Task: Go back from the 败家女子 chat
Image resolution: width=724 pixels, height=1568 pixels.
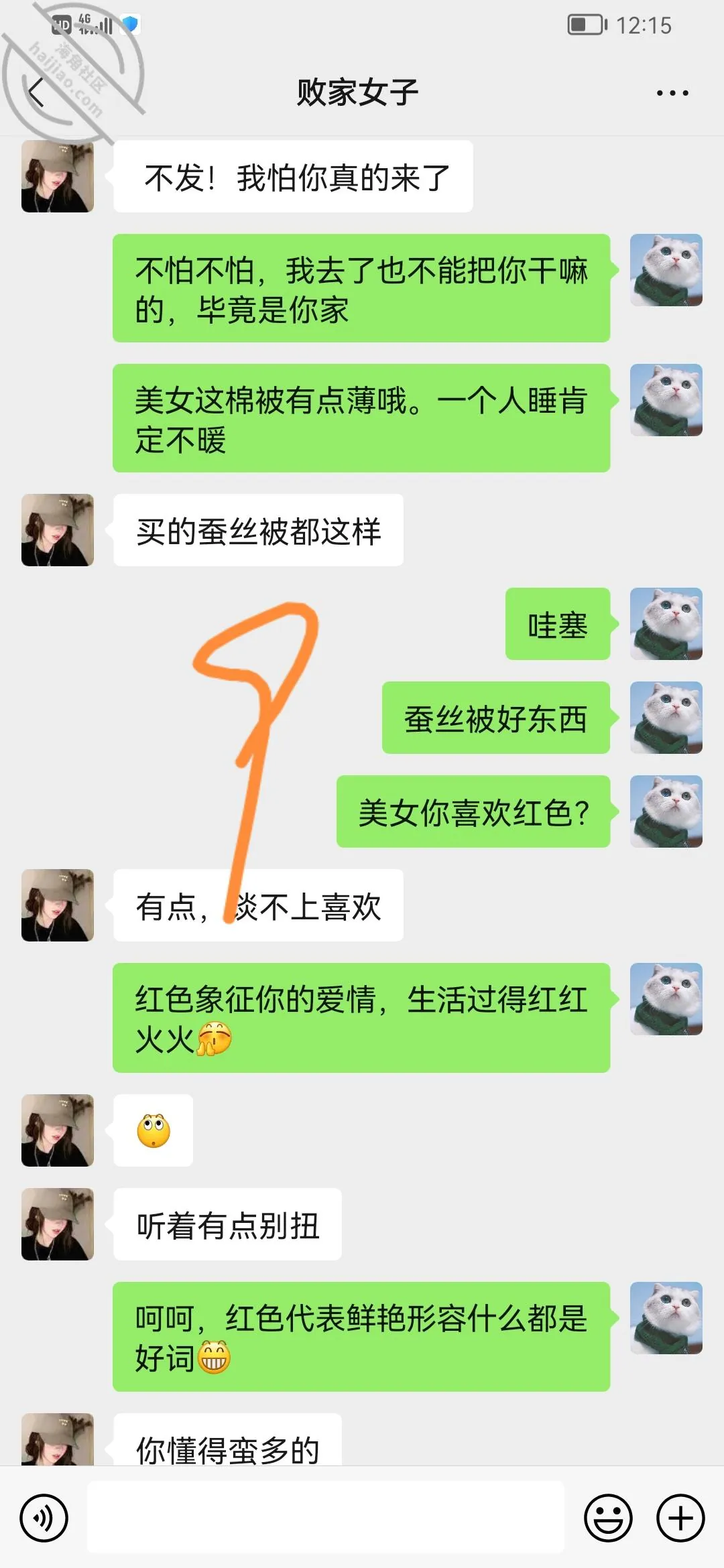Action: tap(36, 92)
